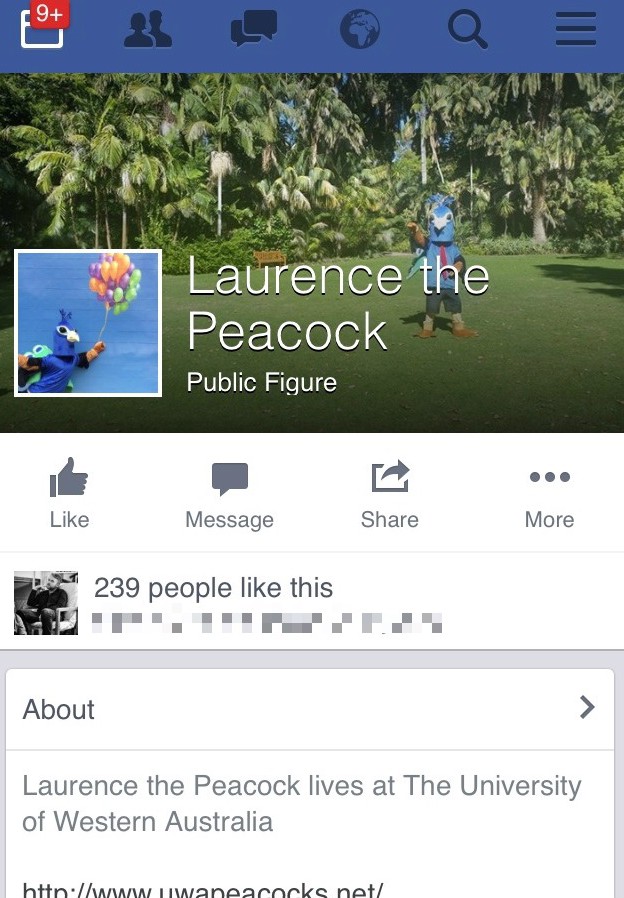The image size is (624, 898).
Task: Share this page
Action: 389,493
